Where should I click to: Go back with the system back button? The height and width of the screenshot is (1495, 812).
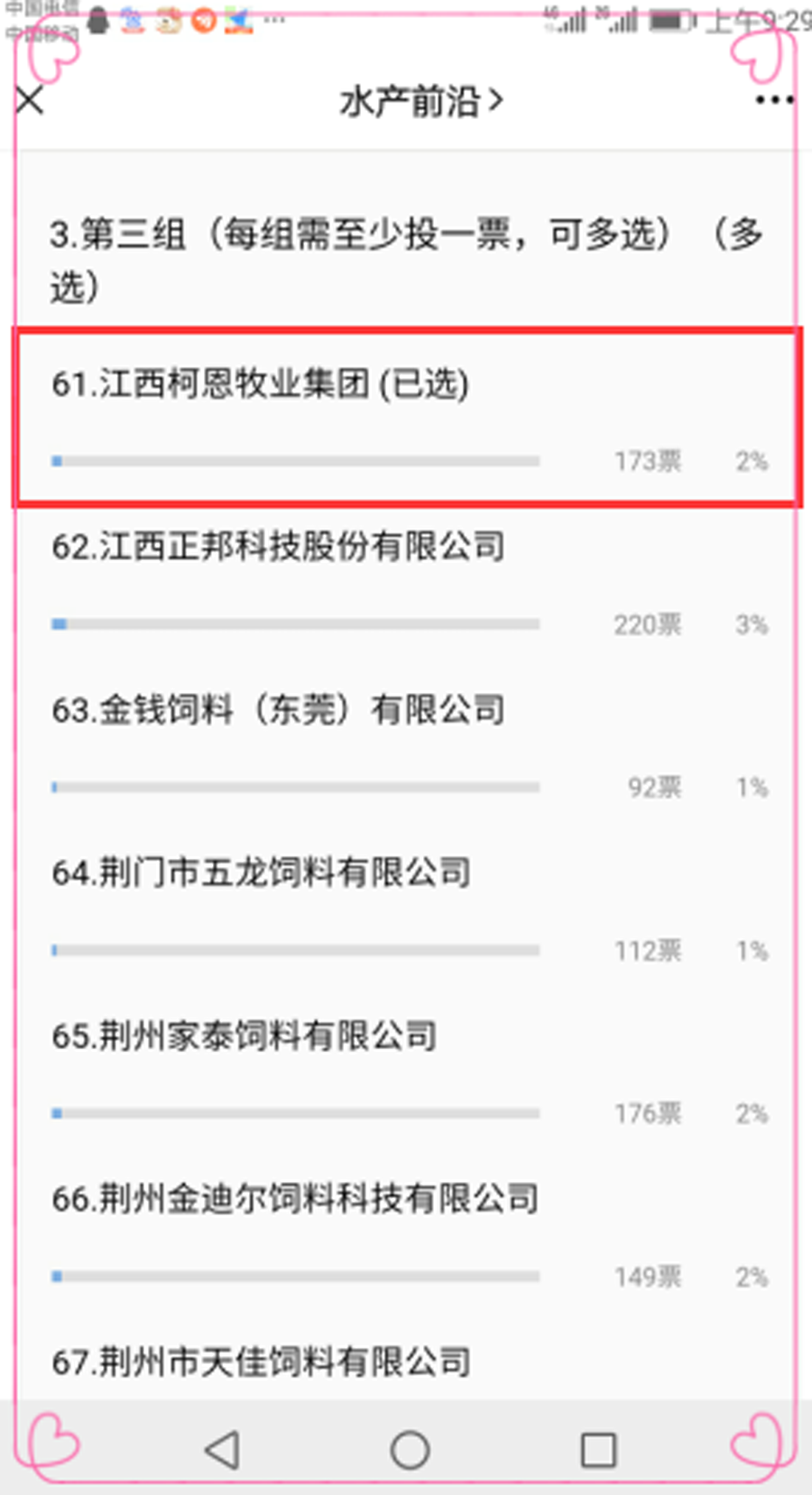coord(222,1450)
